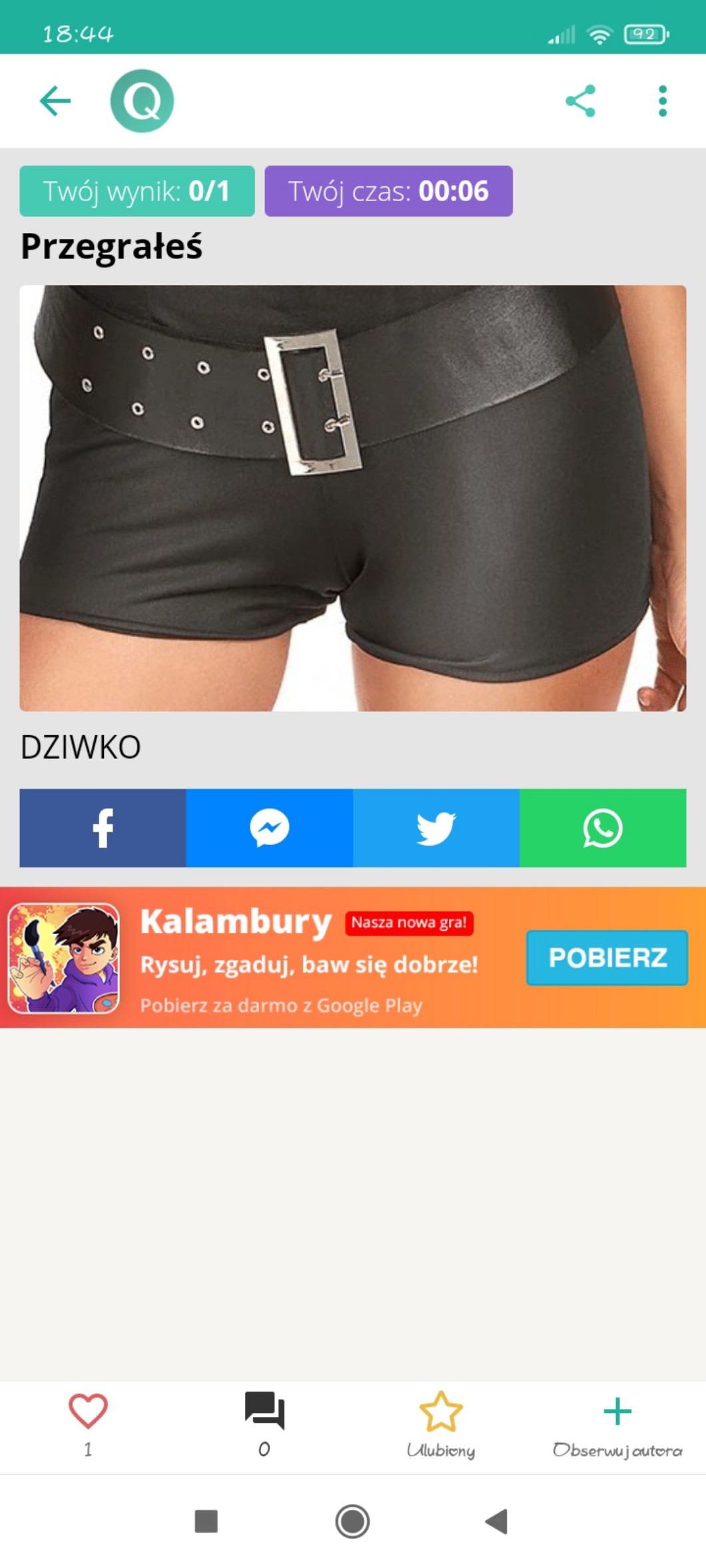The width and height of the screenshot is (706, 1568).
Task: Tap POBIERZ to download Kalambury
Action: (x=607, y=957)
